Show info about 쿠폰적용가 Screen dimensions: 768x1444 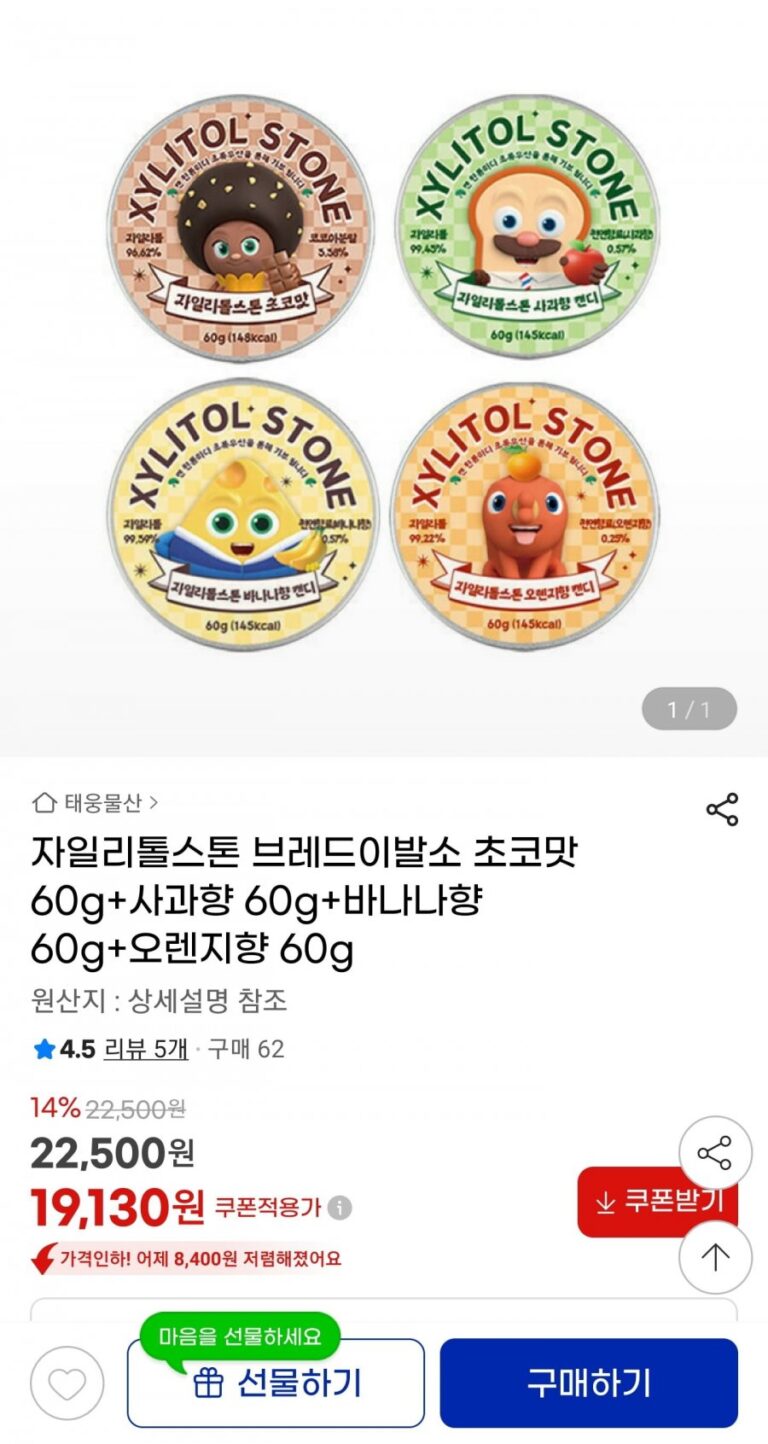coord(340,1208)
